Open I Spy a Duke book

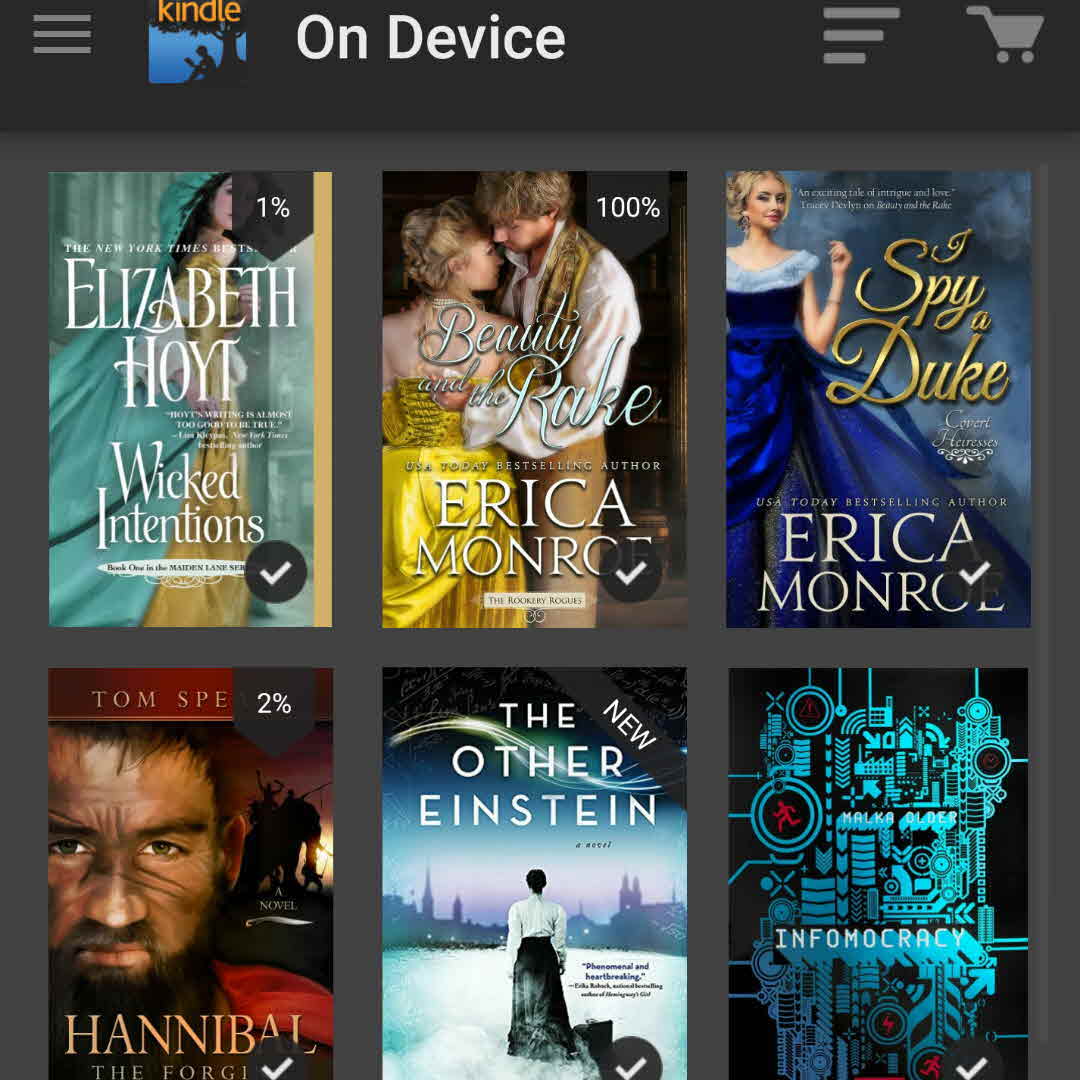tap(878, 400)
